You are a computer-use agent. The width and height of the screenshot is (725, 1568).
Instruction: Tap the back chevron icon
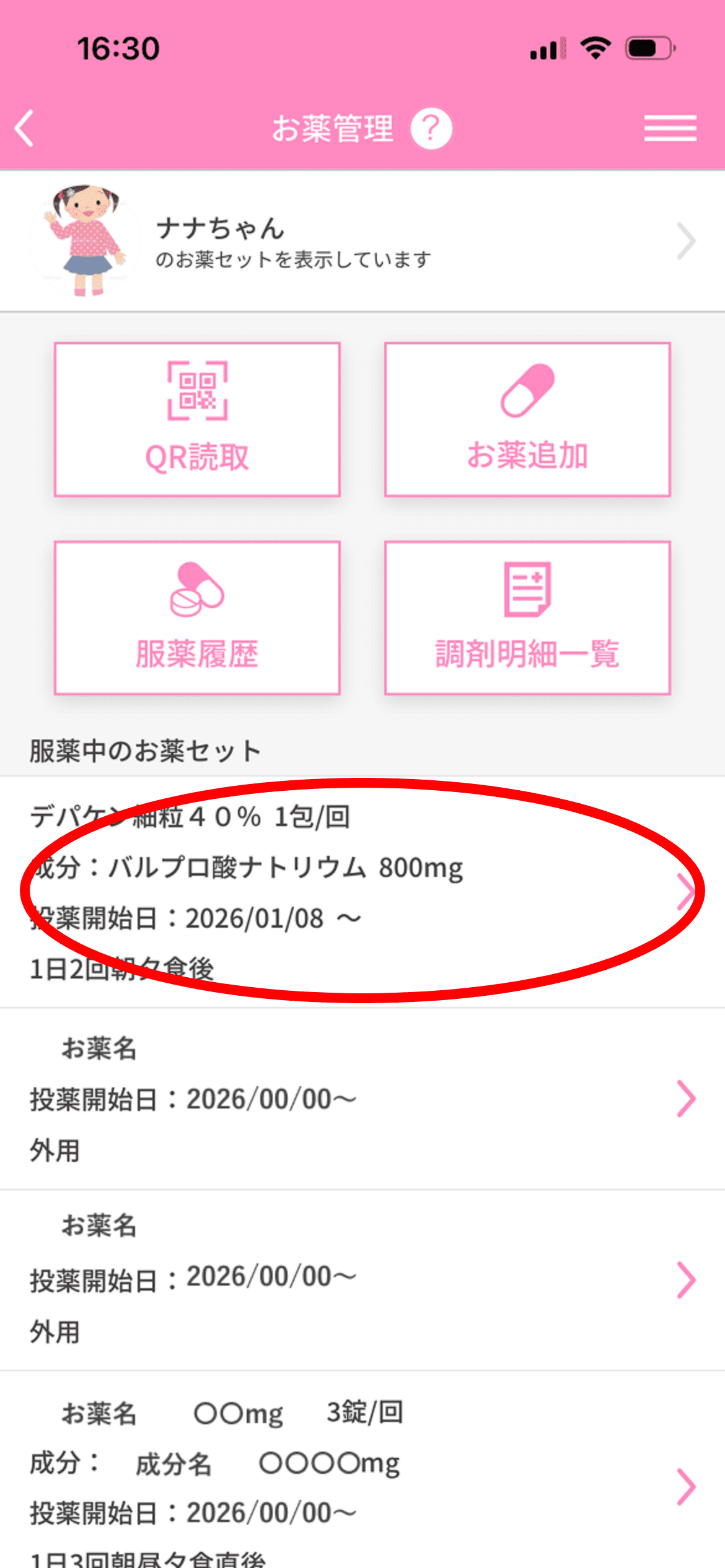click(x=23, y=128)
